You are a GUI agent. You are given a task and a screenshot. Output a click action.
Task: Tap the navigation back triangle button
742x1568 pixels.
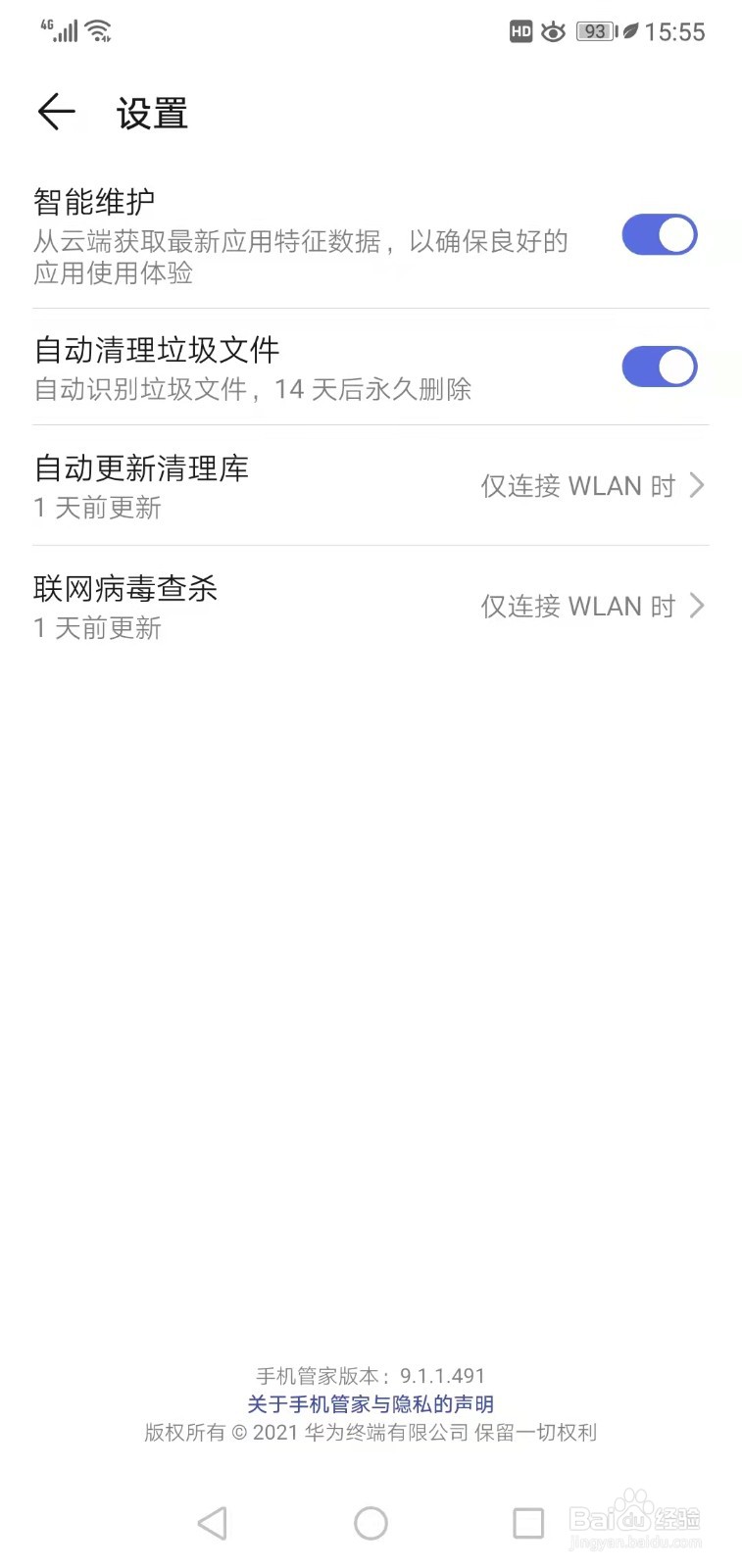click(213, 1523)
